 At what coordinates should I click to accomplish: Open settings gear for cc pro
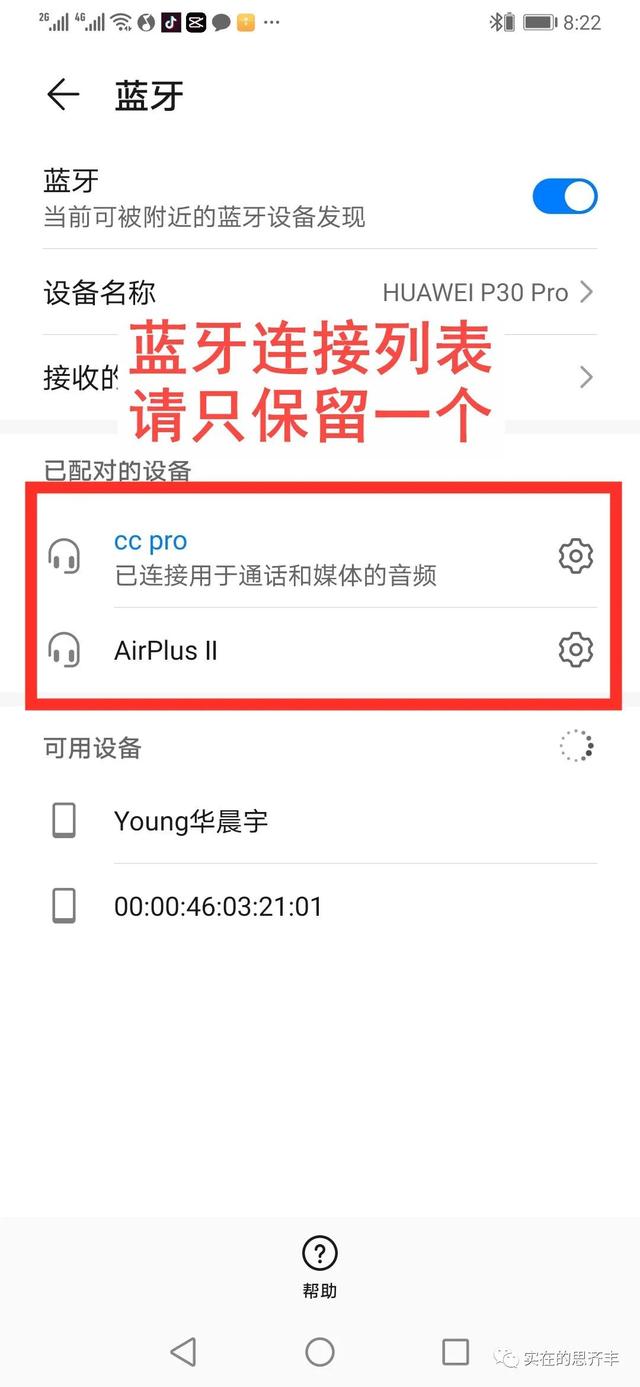pyautogui.click(x=575, y=556)
